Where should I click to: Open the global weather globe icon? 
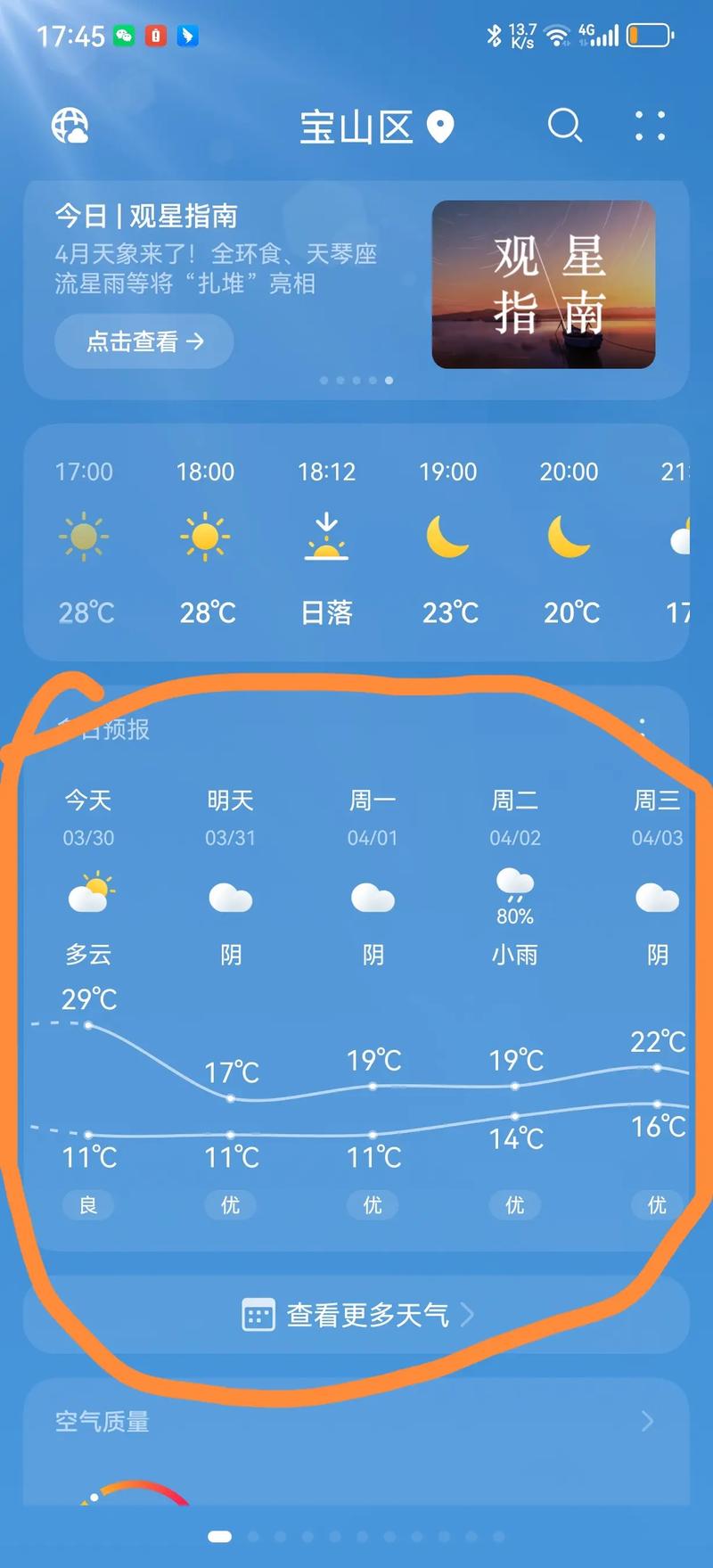[70, 127]
